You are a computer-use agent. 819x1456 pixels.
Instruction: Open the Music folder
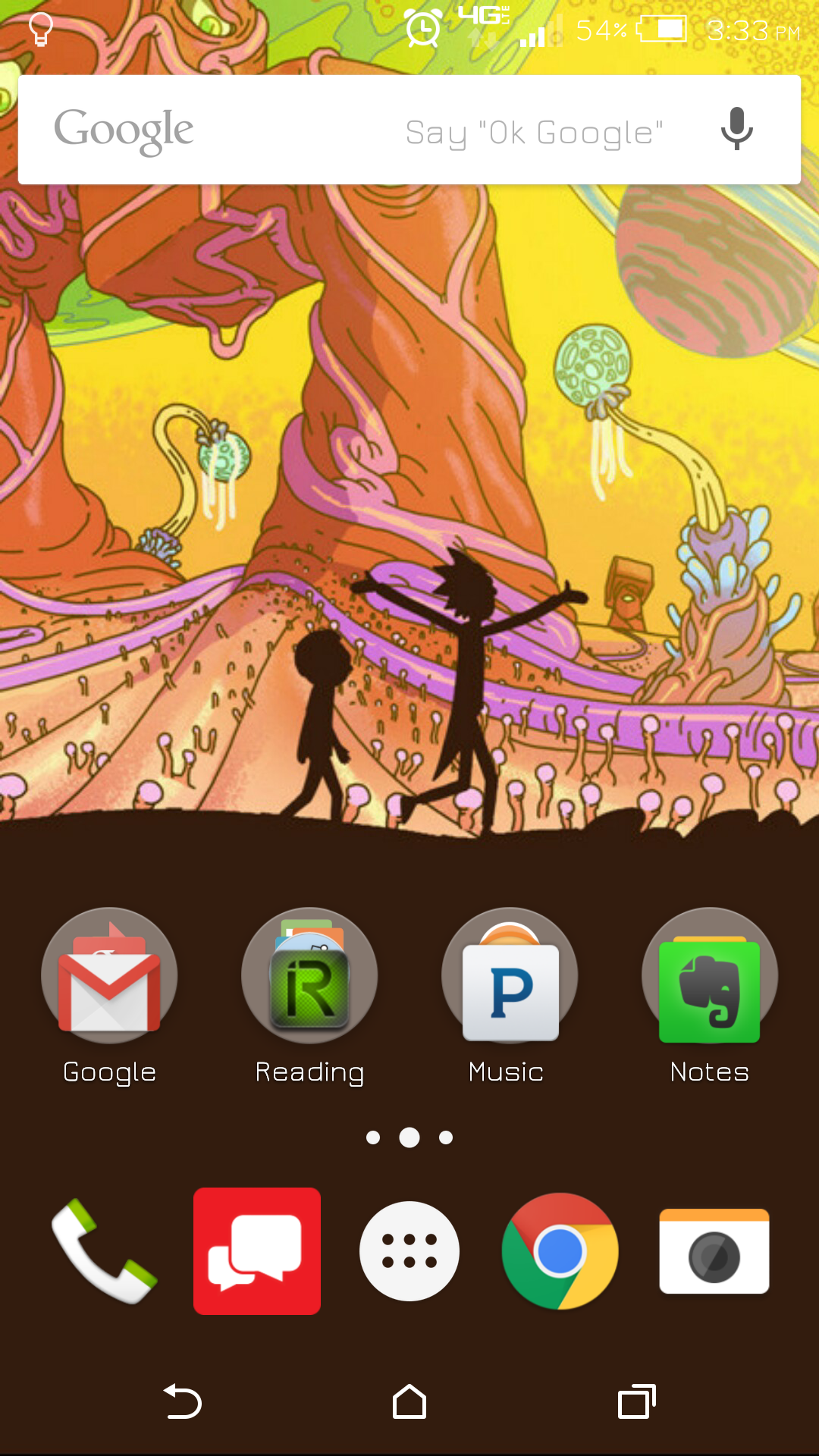(510, 976)
